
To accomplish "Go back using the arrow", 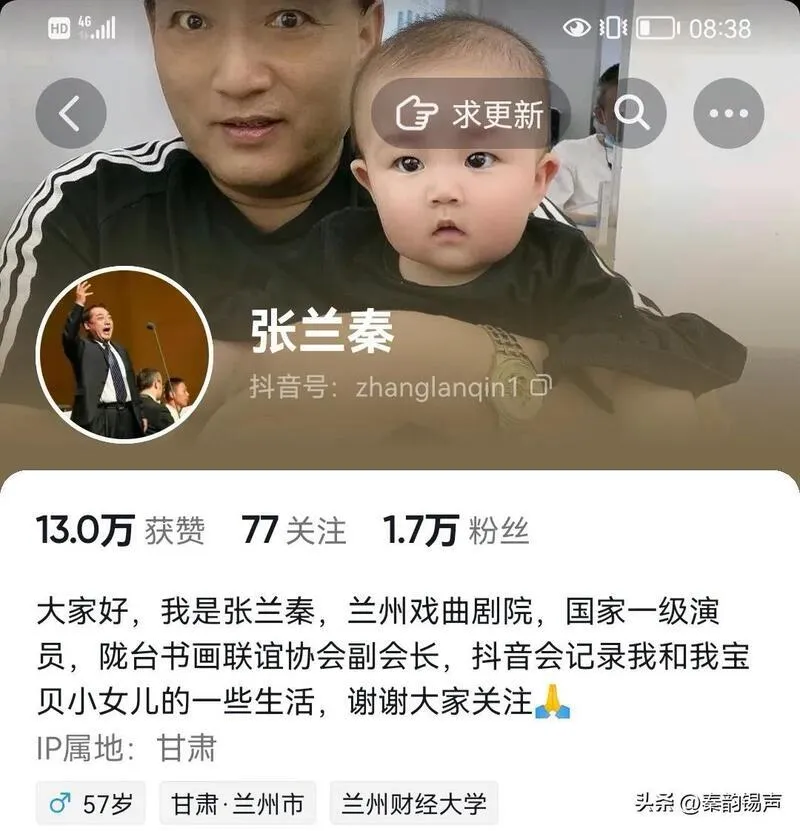I will 70,114.
